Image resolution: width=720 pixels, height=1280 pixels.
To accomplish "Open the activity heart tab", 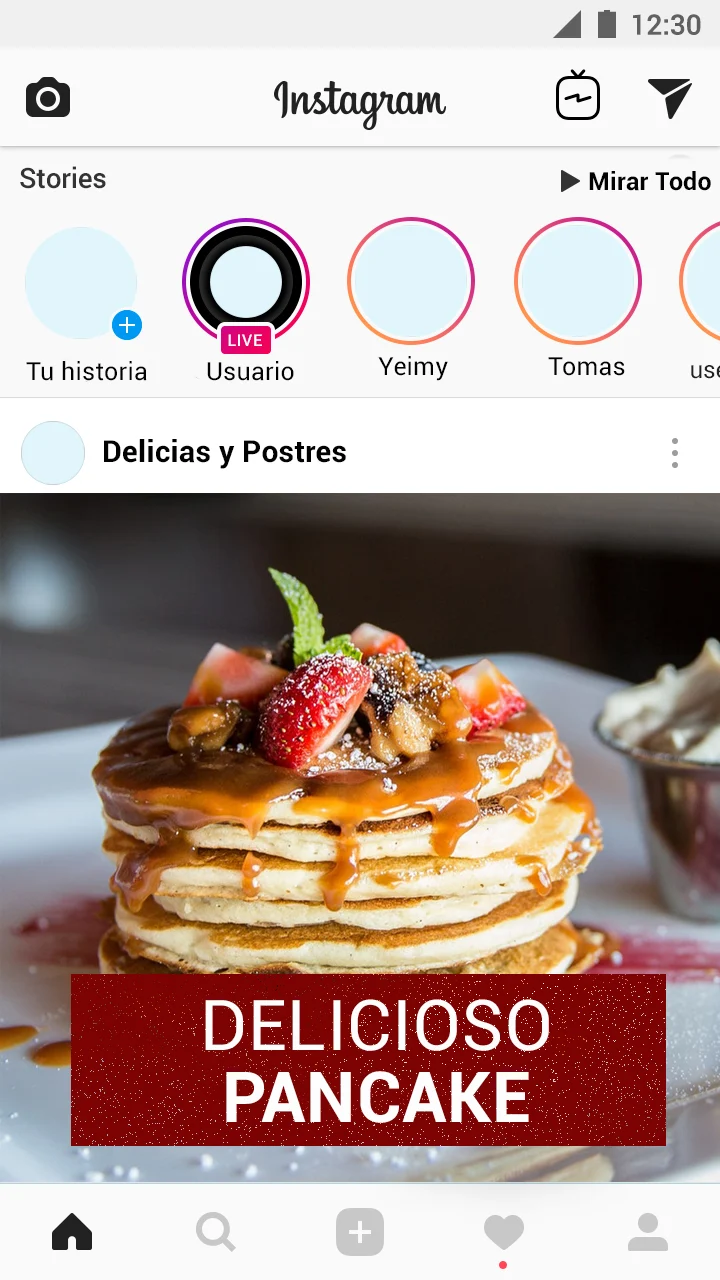I will [x=503, y=1232].
